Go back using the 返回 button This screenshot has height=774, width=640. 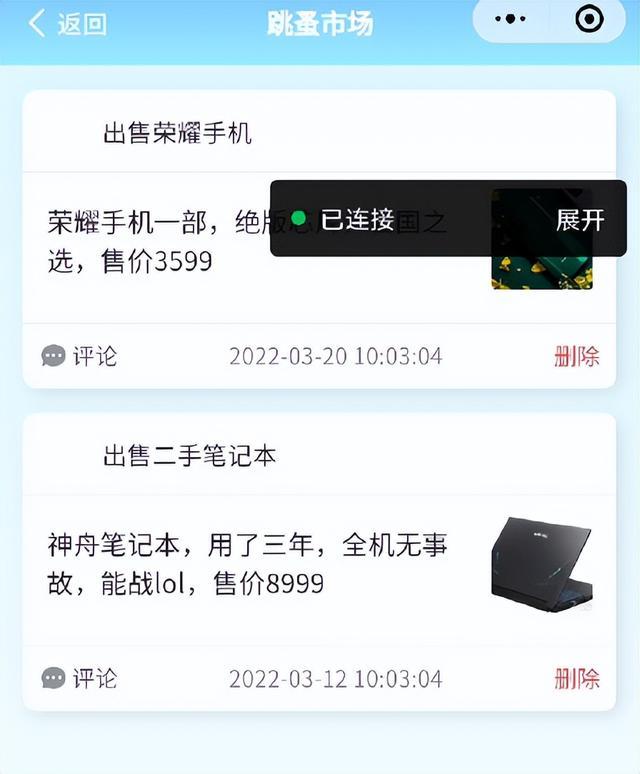coord(67,23)
